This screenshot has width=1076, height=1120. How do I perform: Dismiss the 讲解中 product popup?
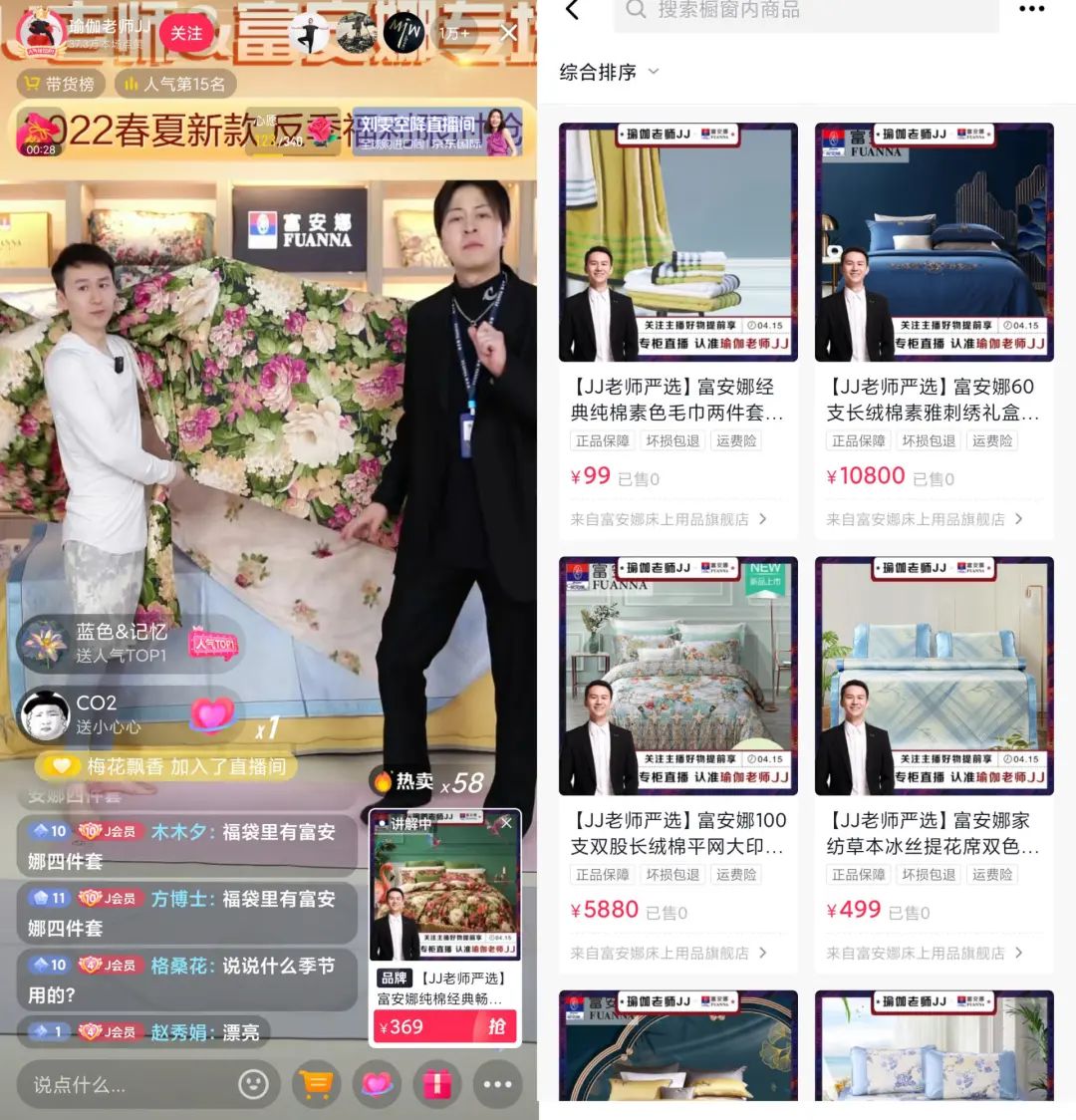click(506, 823)
